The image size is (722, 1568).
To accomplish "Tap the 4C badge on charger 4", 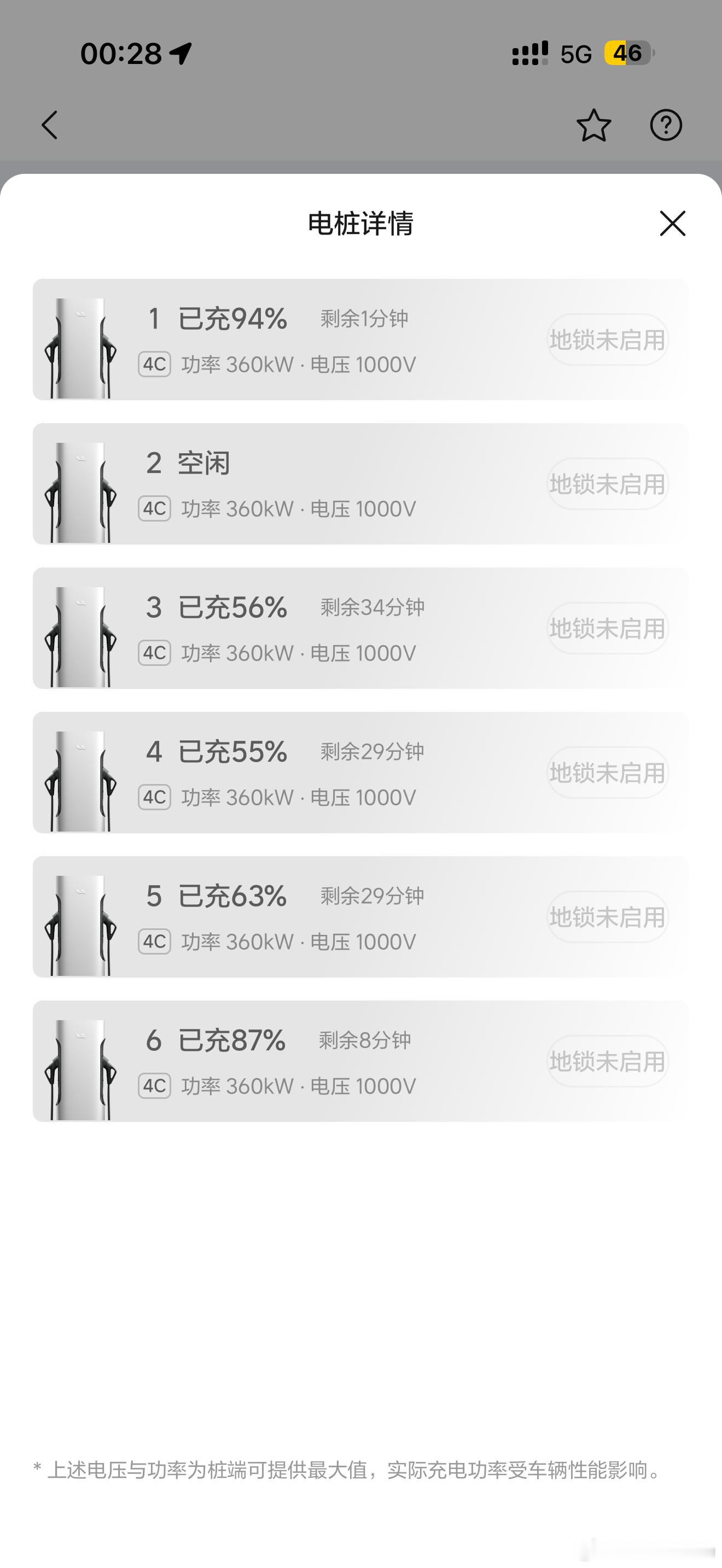I will click(154, 797).
